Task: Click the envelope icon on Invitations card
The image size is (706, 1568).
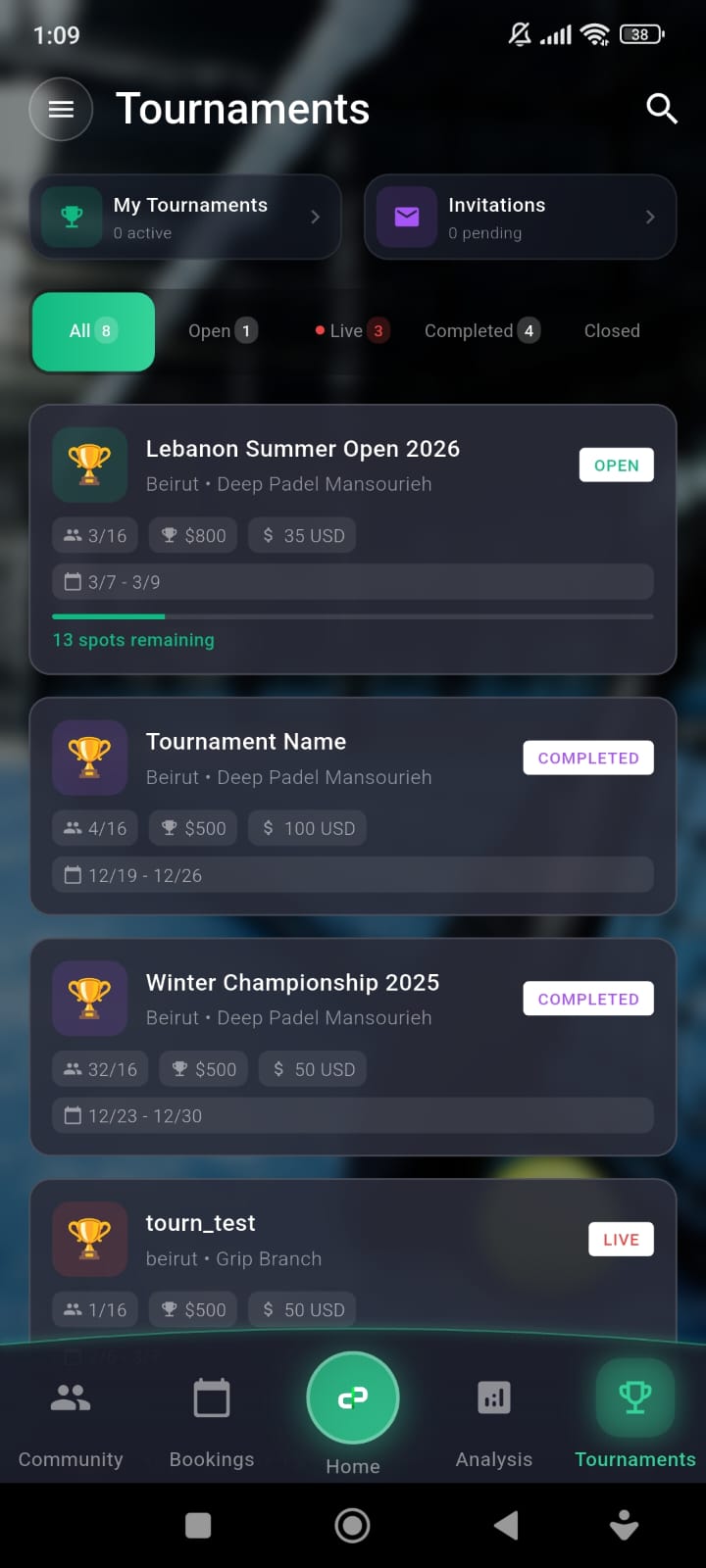Action: point(406,217)
